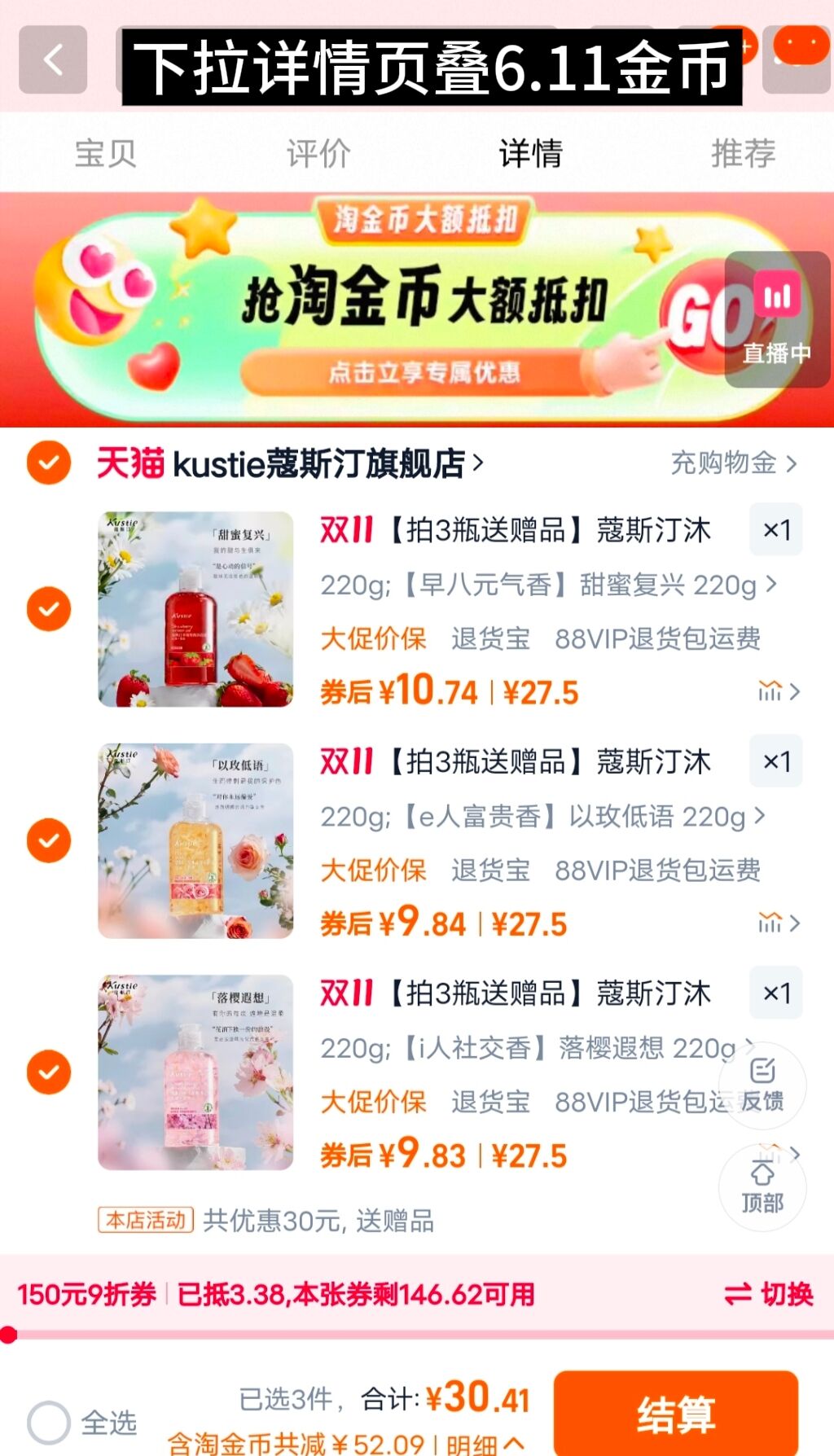Switch to the 评价 reviews tab

tap(317, 153)
